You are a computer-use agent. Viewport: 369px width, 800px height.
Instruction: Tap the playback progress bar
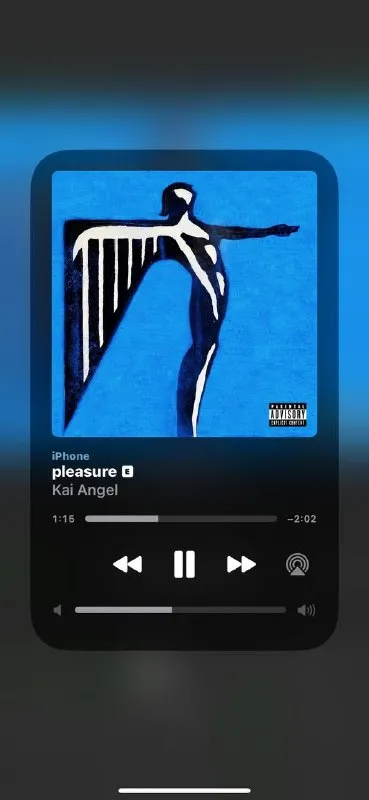pos(181,519)
